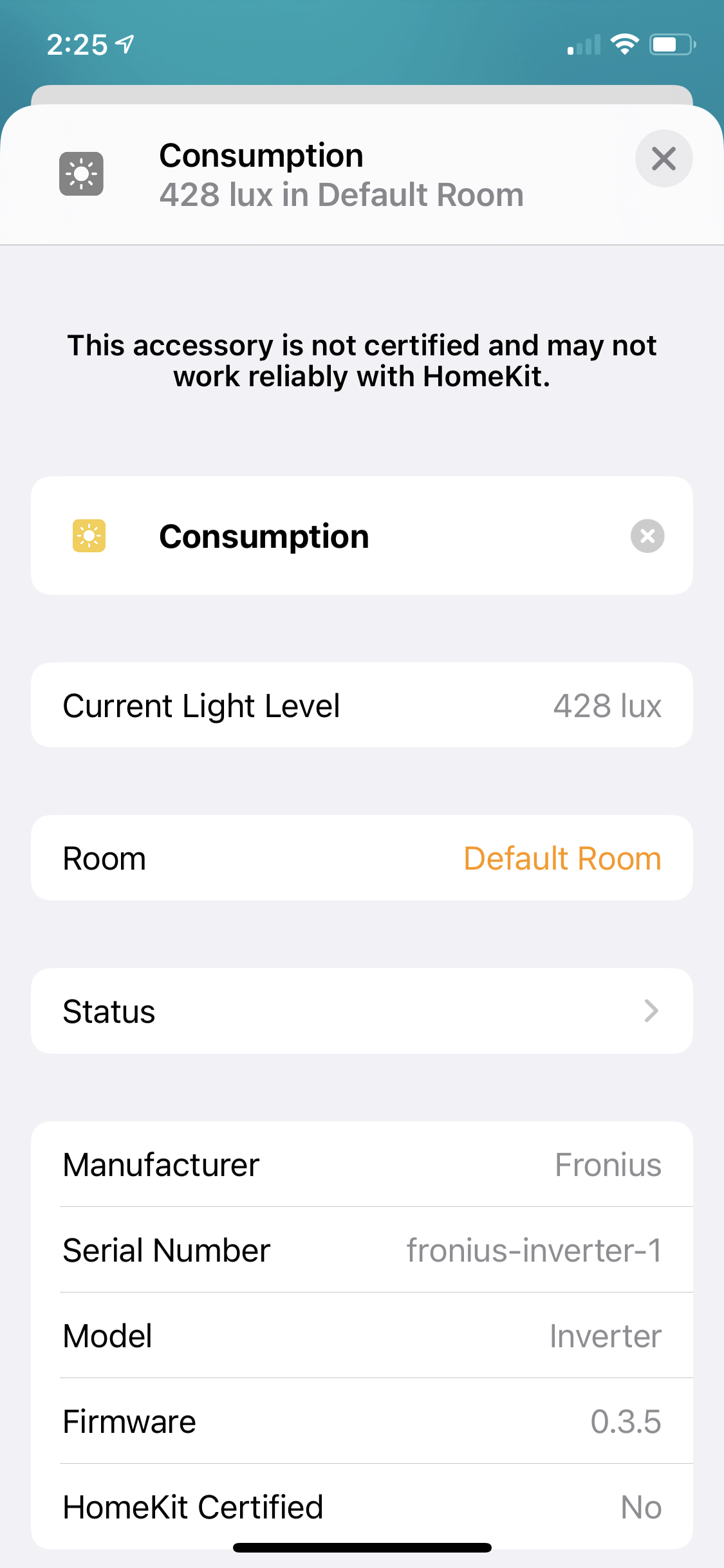Tap the X icon to dismiss the accessory sheet
Screen dimensions: 724x1568
pos(664,158)
